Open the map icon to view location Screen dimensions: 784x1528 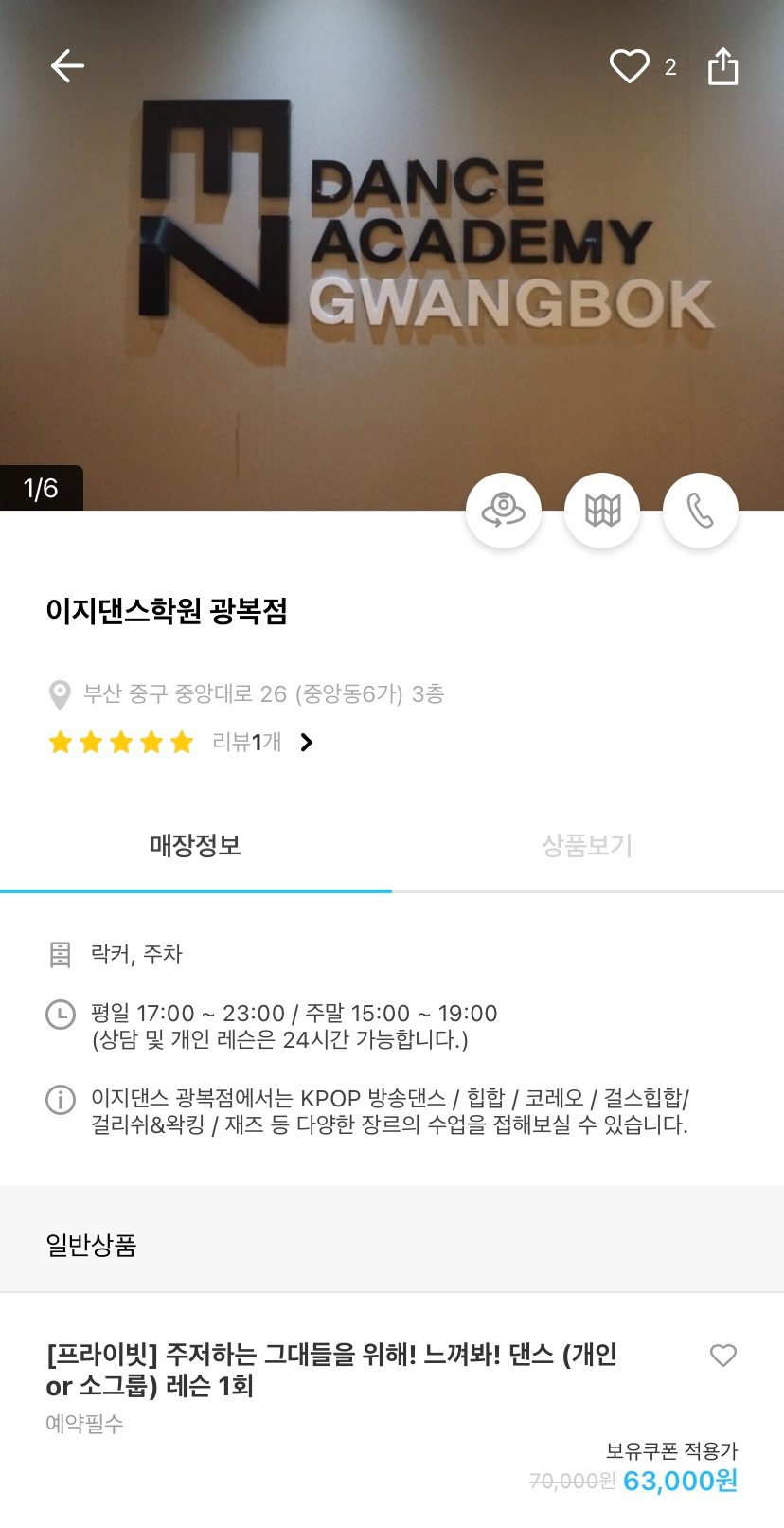[602, 510]
